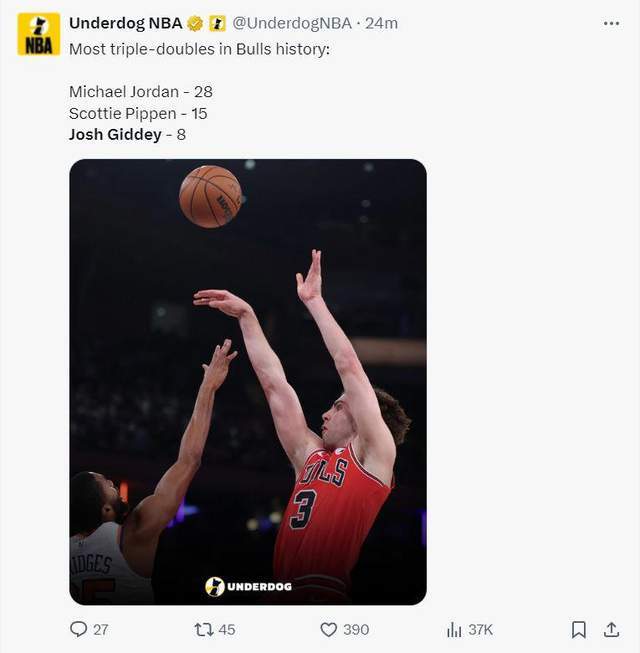Open Underdog NBA's account name link
The height and width of the screenshot is (653, 640).
tap(125, 23)
